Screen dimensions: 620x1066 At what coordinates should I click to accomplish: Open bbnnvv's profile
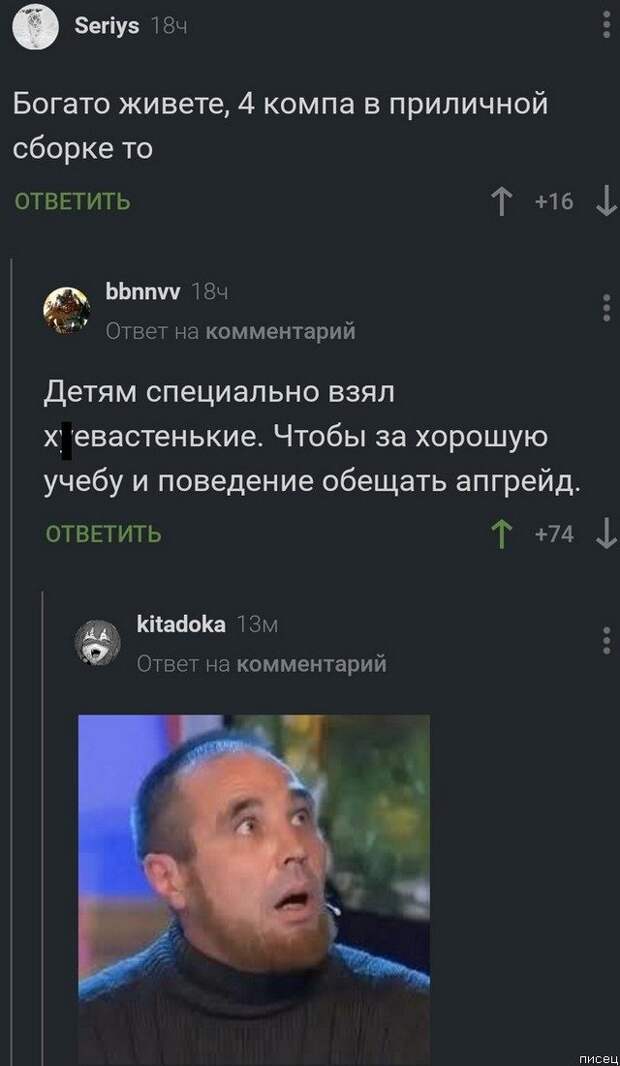143,292
